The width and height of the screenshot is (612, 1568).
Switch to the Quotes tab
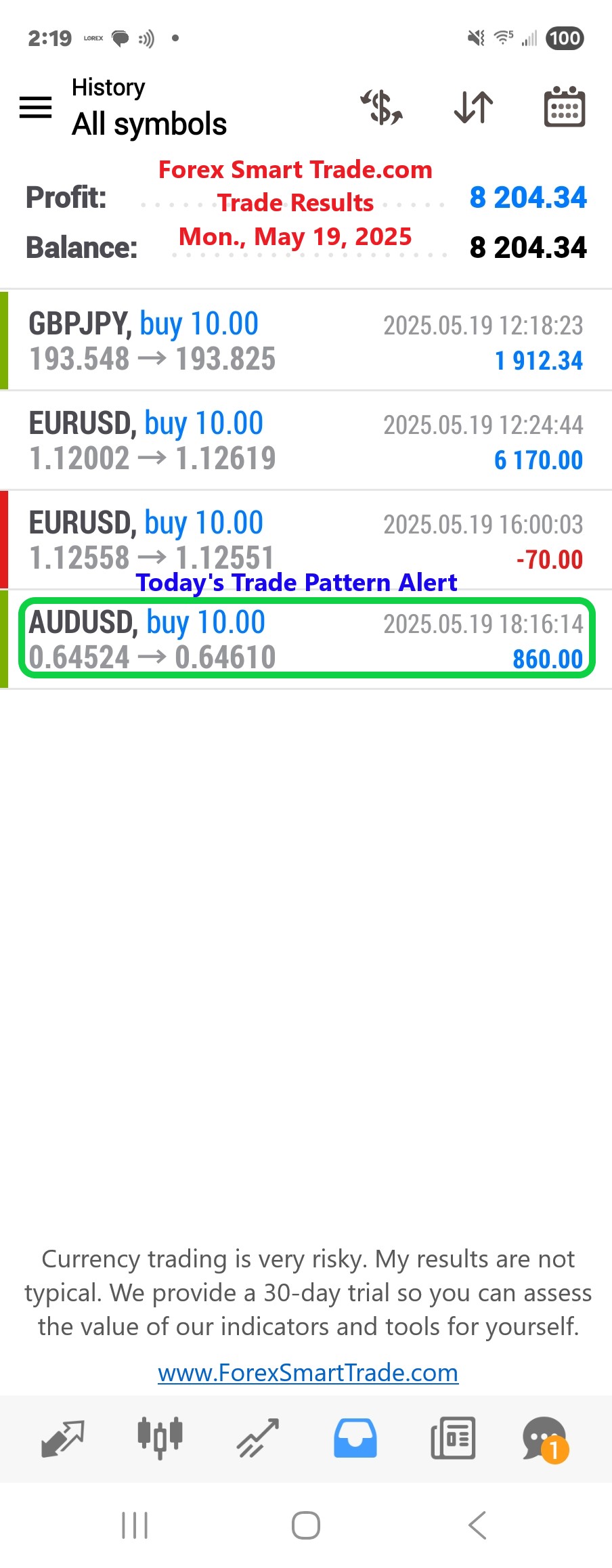pos(62,1438)
